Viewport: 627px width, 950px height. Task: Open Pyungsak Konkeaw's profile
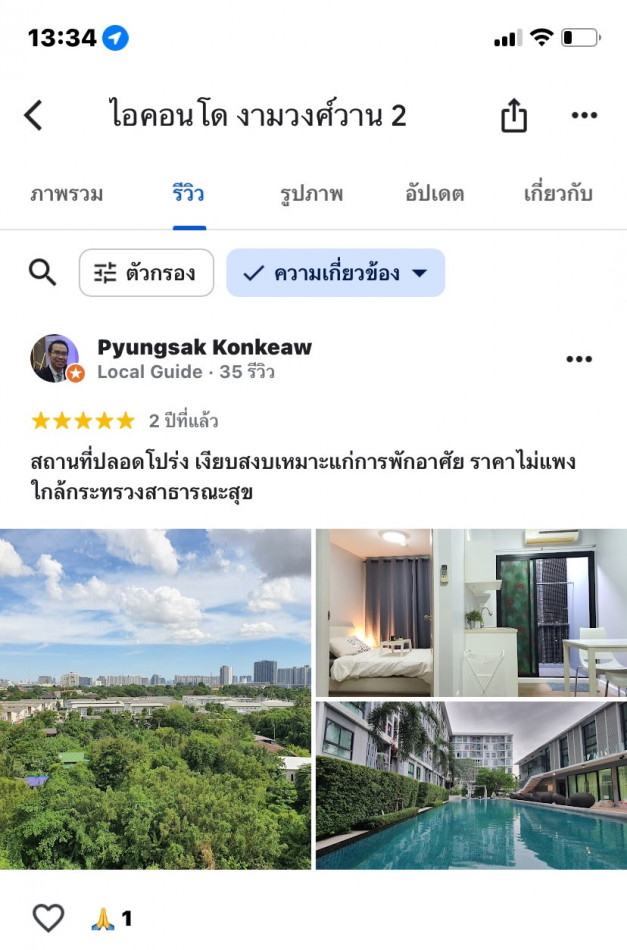click(204, 348)
